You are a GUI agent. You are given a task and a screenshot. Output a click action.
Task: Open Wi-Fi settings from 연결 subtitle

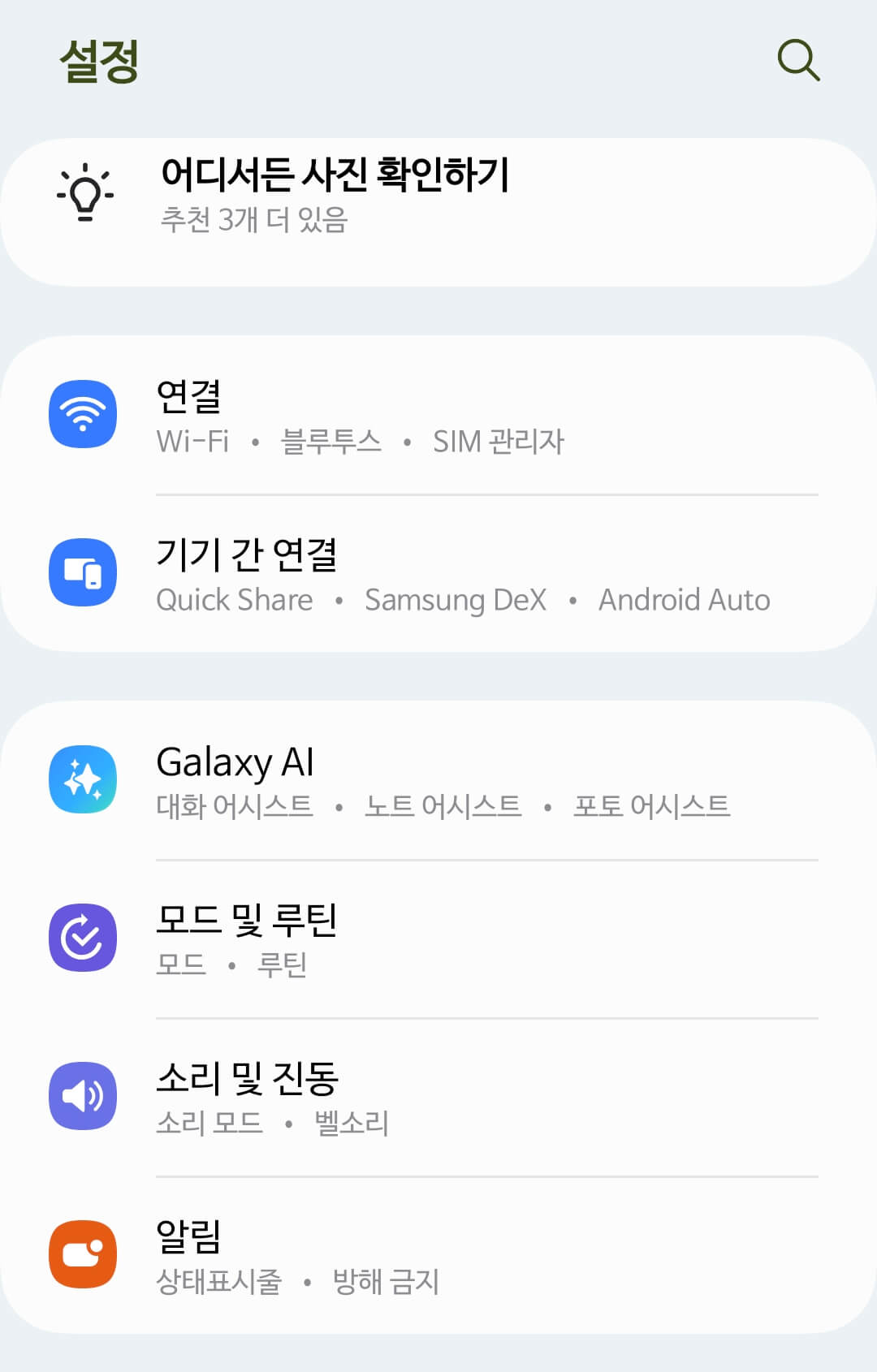[x=192, y=442]
